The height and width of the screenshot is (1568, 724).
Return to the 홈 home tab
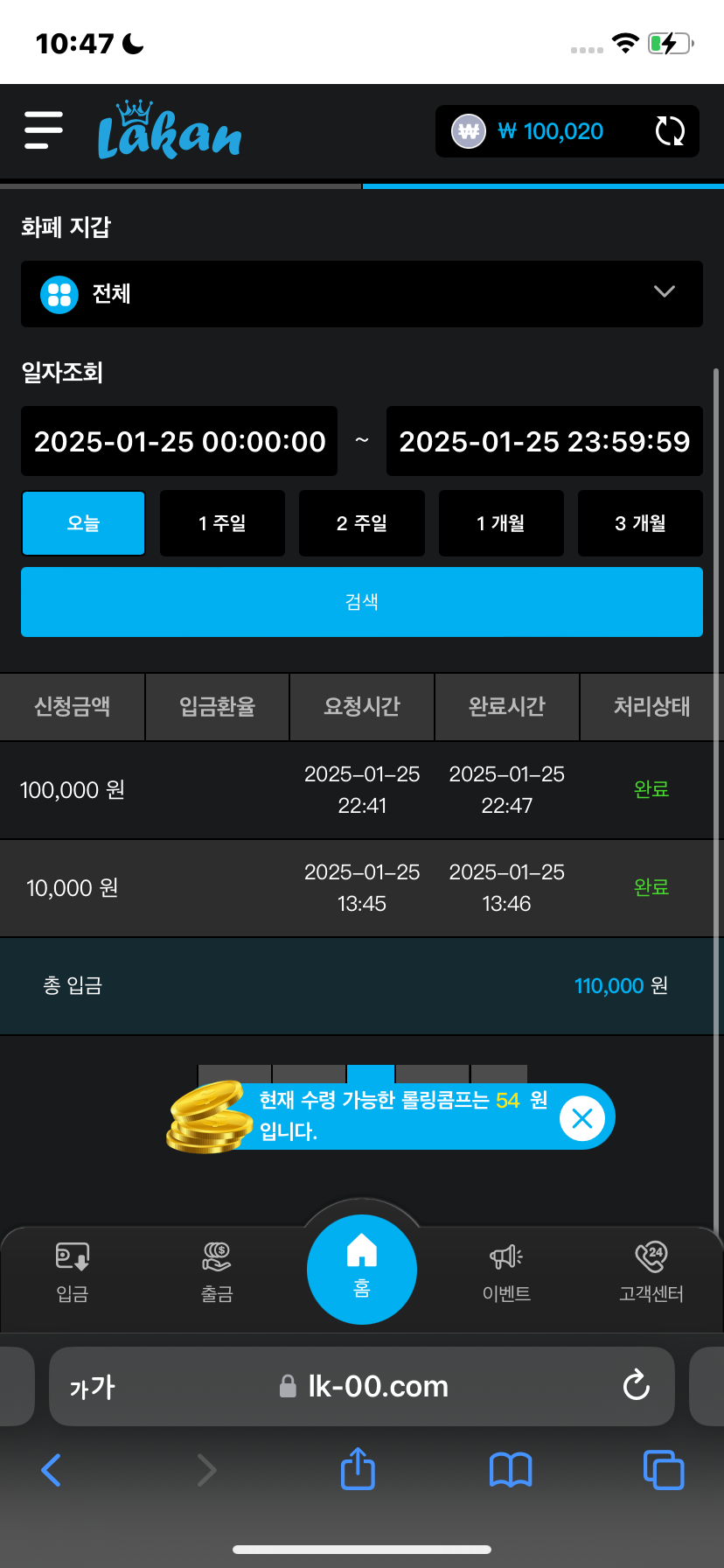click(362, 1269)
